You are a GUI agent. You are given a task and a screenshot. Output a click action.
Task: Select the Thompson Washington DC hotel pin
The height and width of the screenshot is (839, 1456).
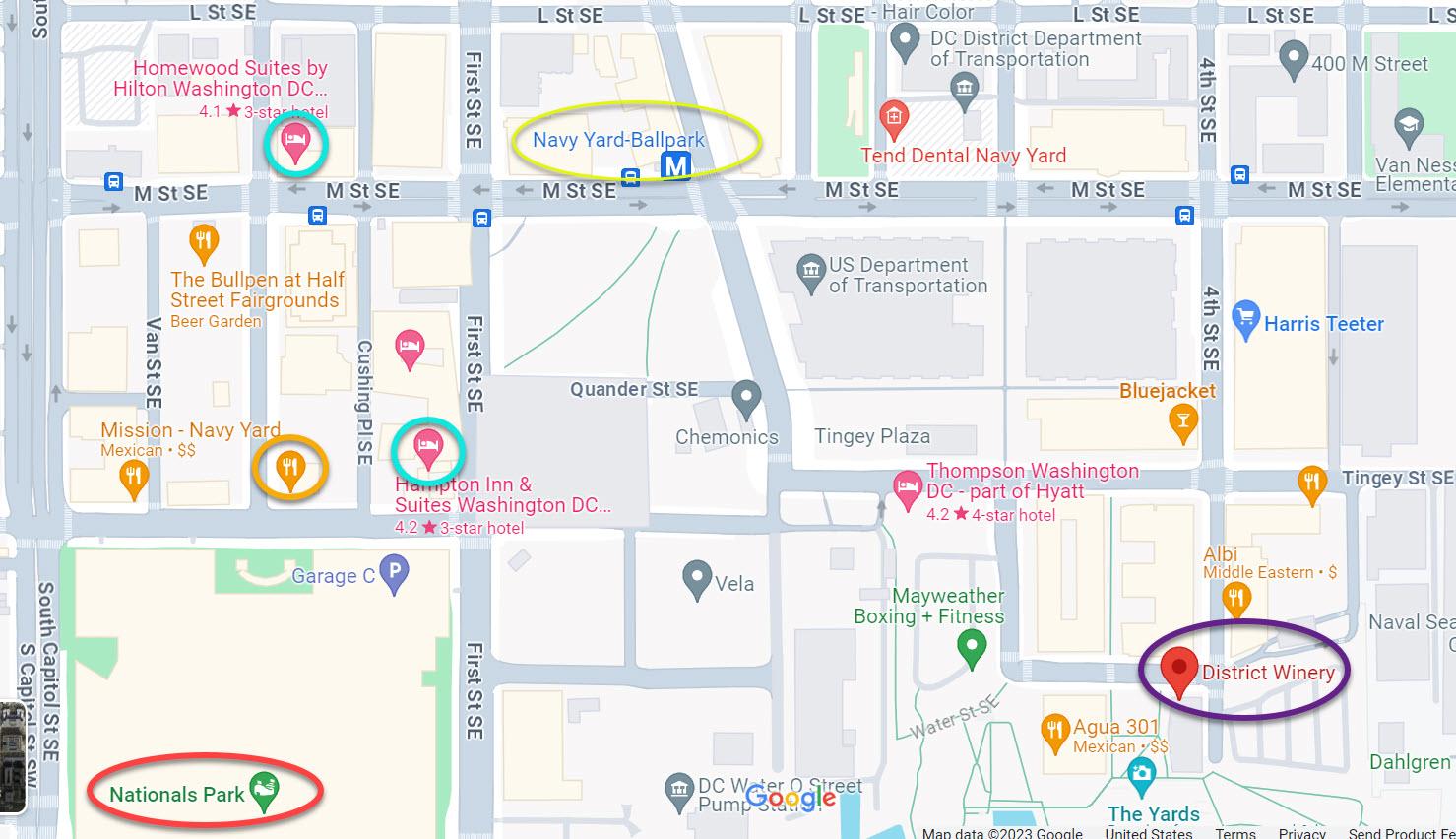pos(906,488)
